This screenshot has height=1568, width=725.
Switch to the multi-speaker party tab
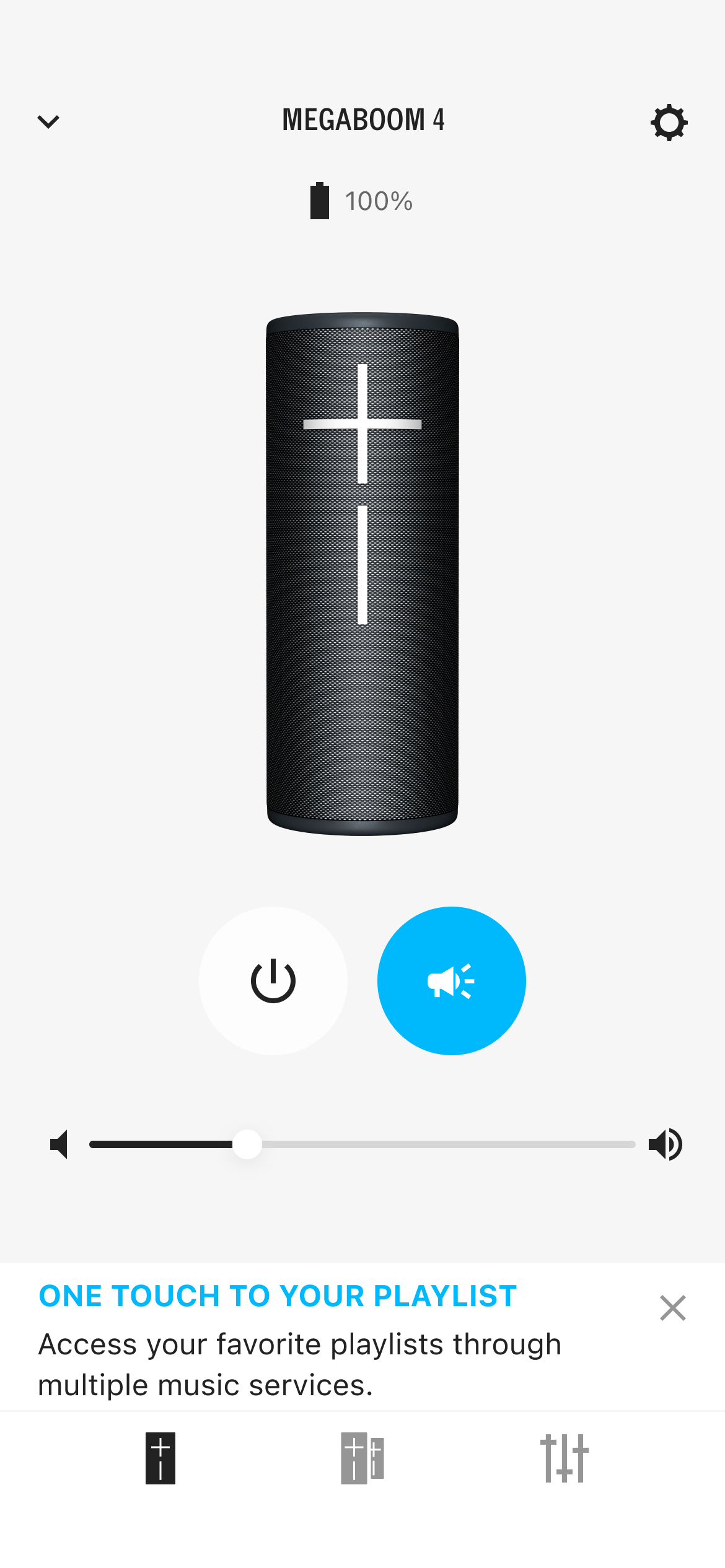pyautogui.click(x=362, y=1458)
